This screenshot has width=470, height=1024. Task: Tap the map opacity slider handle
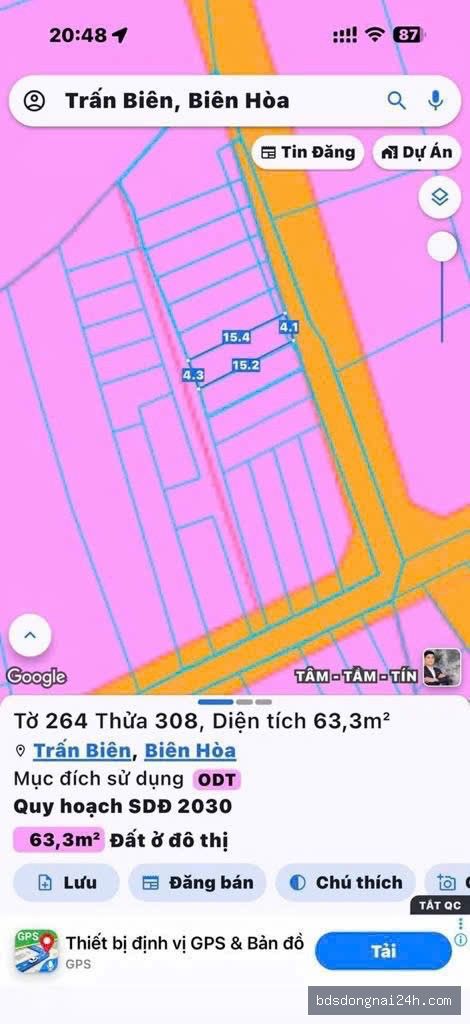pos(442,248)
